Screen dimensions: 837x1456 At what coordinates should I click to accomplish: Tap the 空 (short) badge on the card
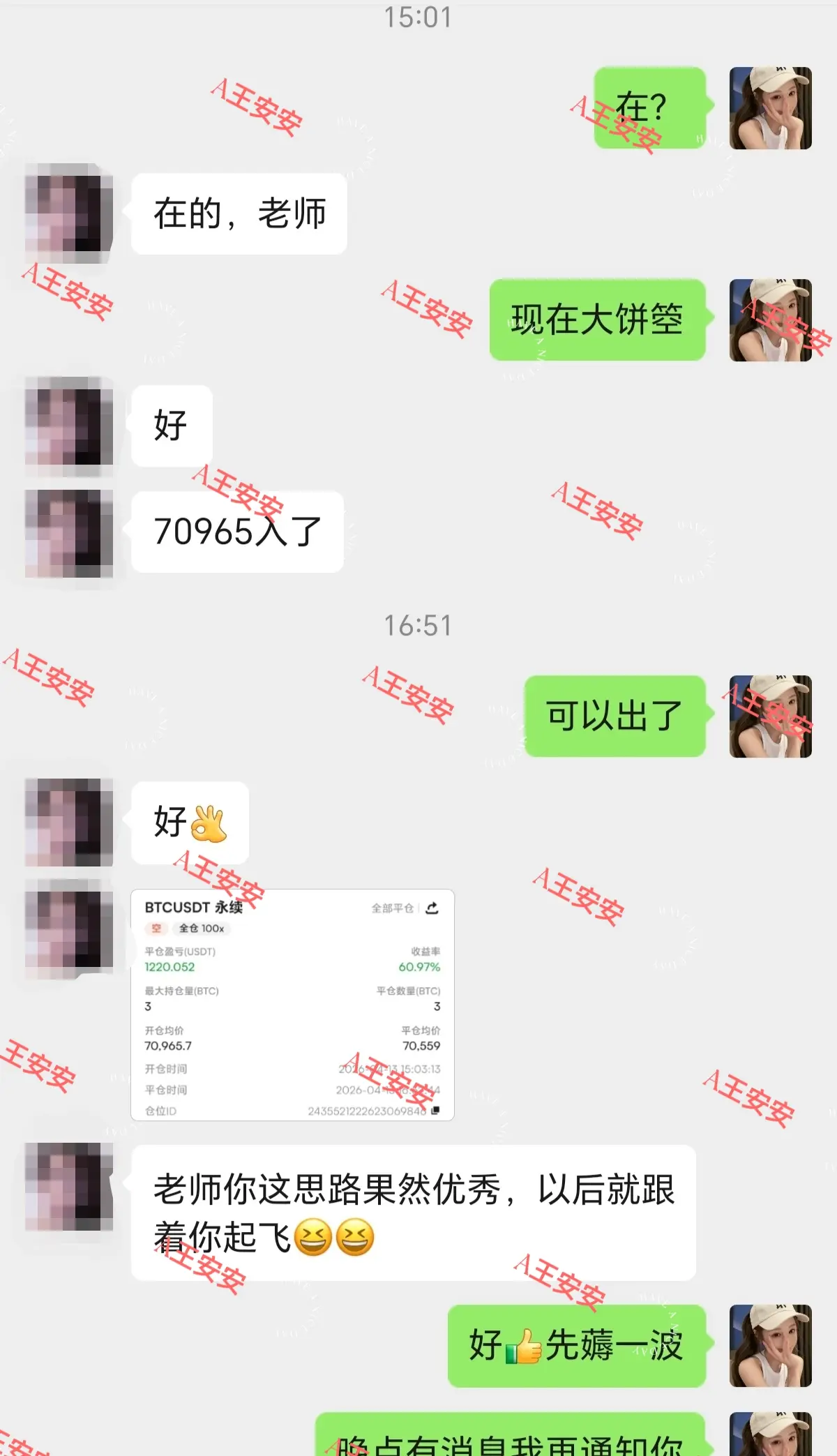point(158,929)
